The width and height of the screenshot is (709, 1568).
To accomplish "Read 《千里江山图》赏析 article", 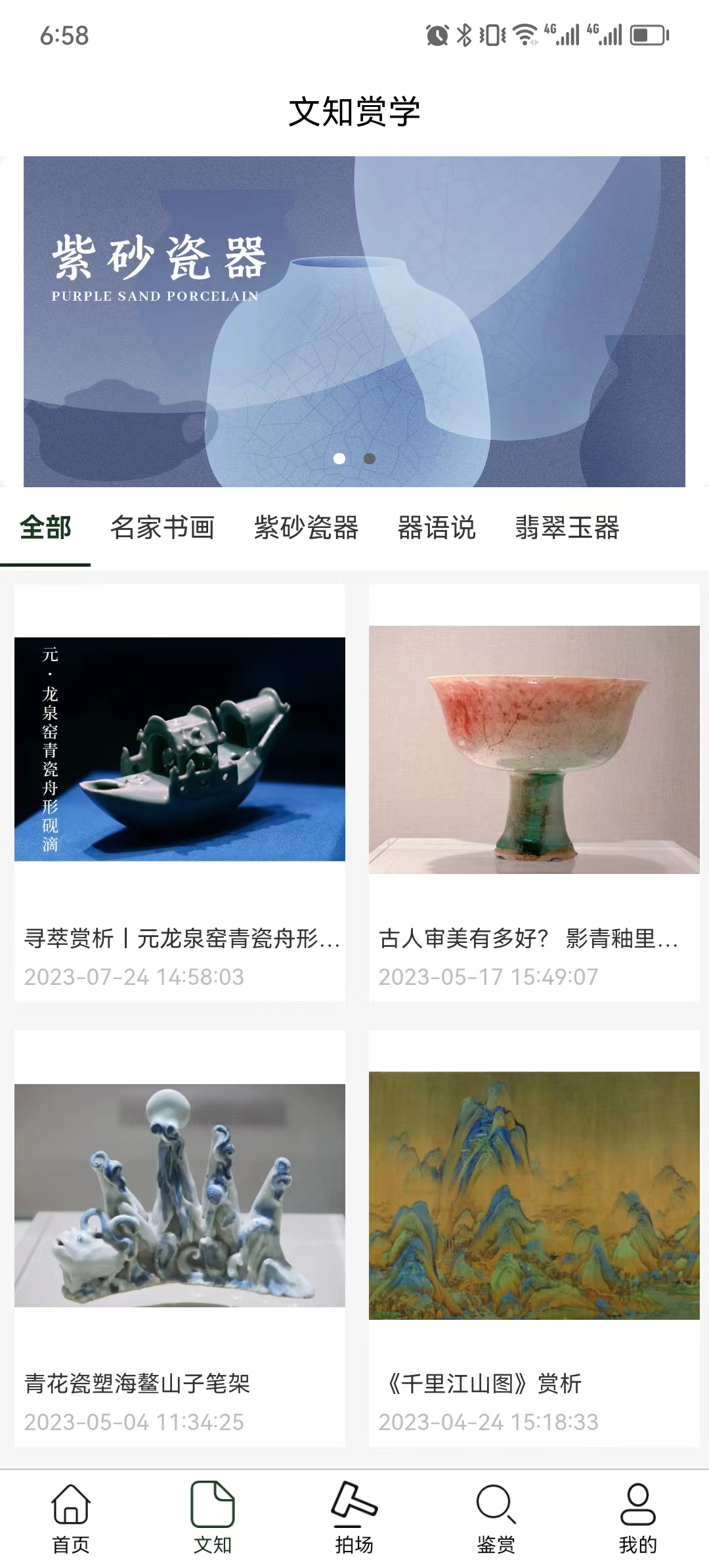I will 534,1238.
